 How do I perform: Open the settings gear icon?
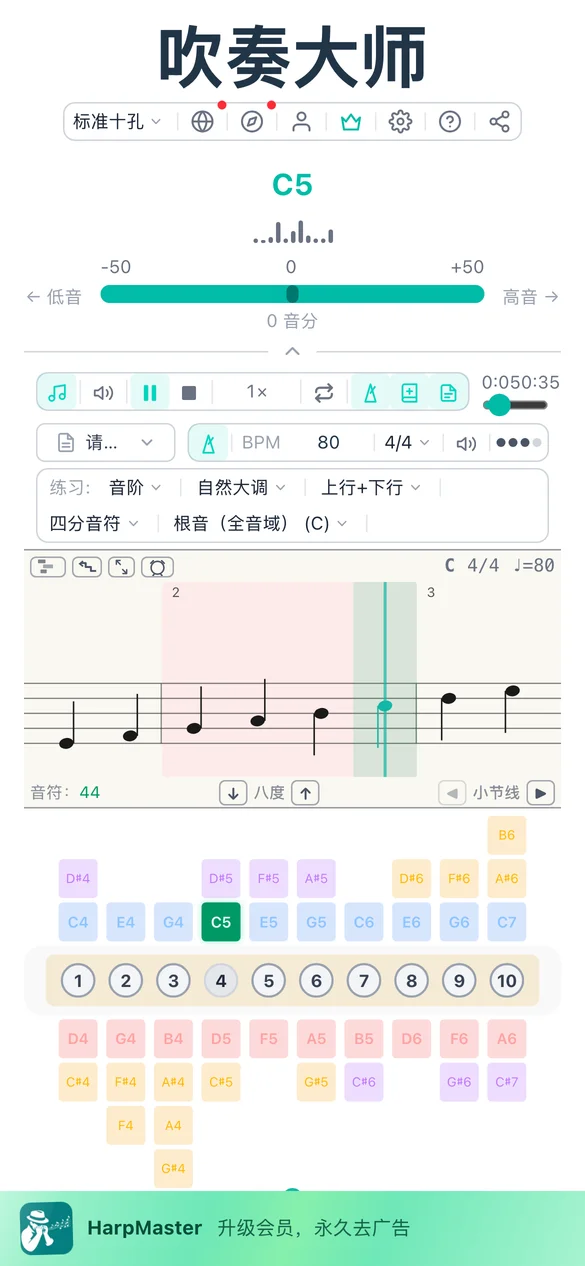[400, 122]
